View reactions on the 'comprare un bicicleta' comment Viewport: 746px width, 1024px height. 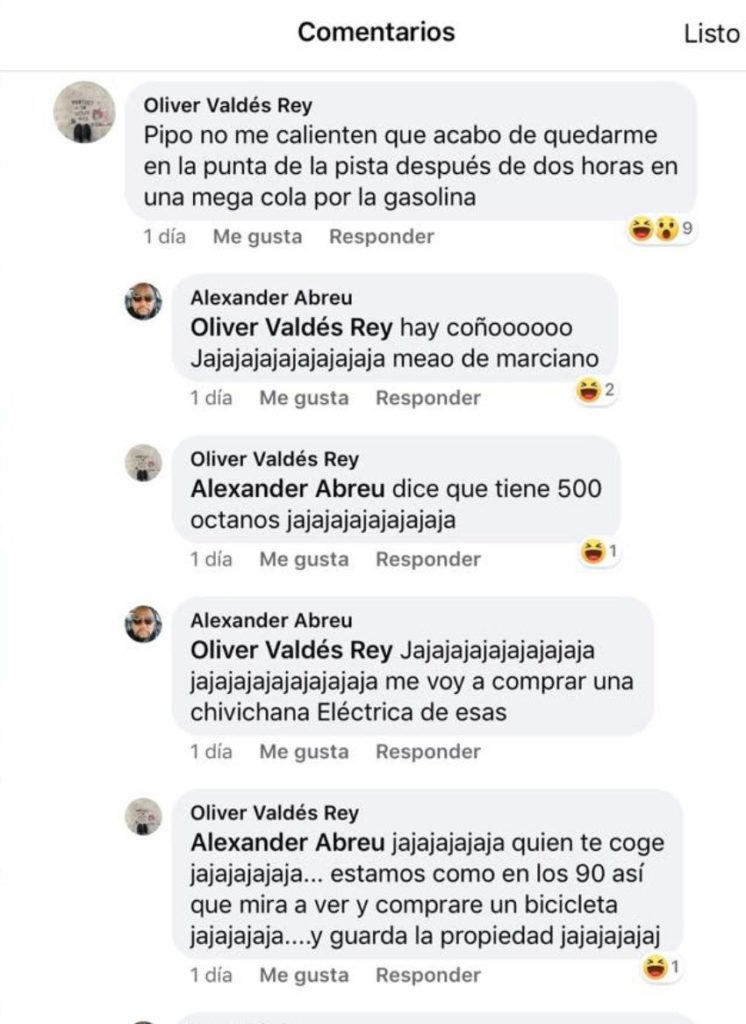click(x=661, y=967)
